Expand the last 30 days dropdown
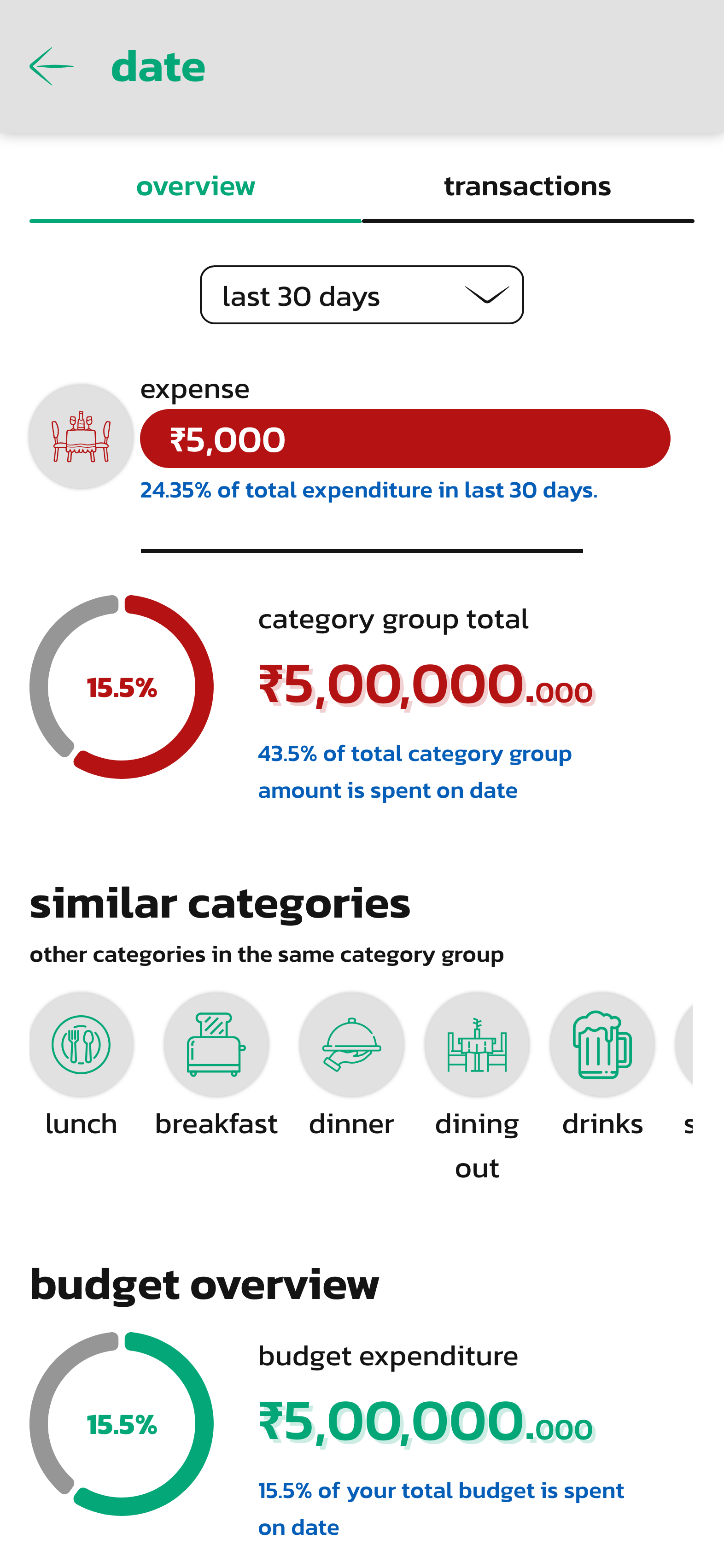 click(x=362, y=295)
